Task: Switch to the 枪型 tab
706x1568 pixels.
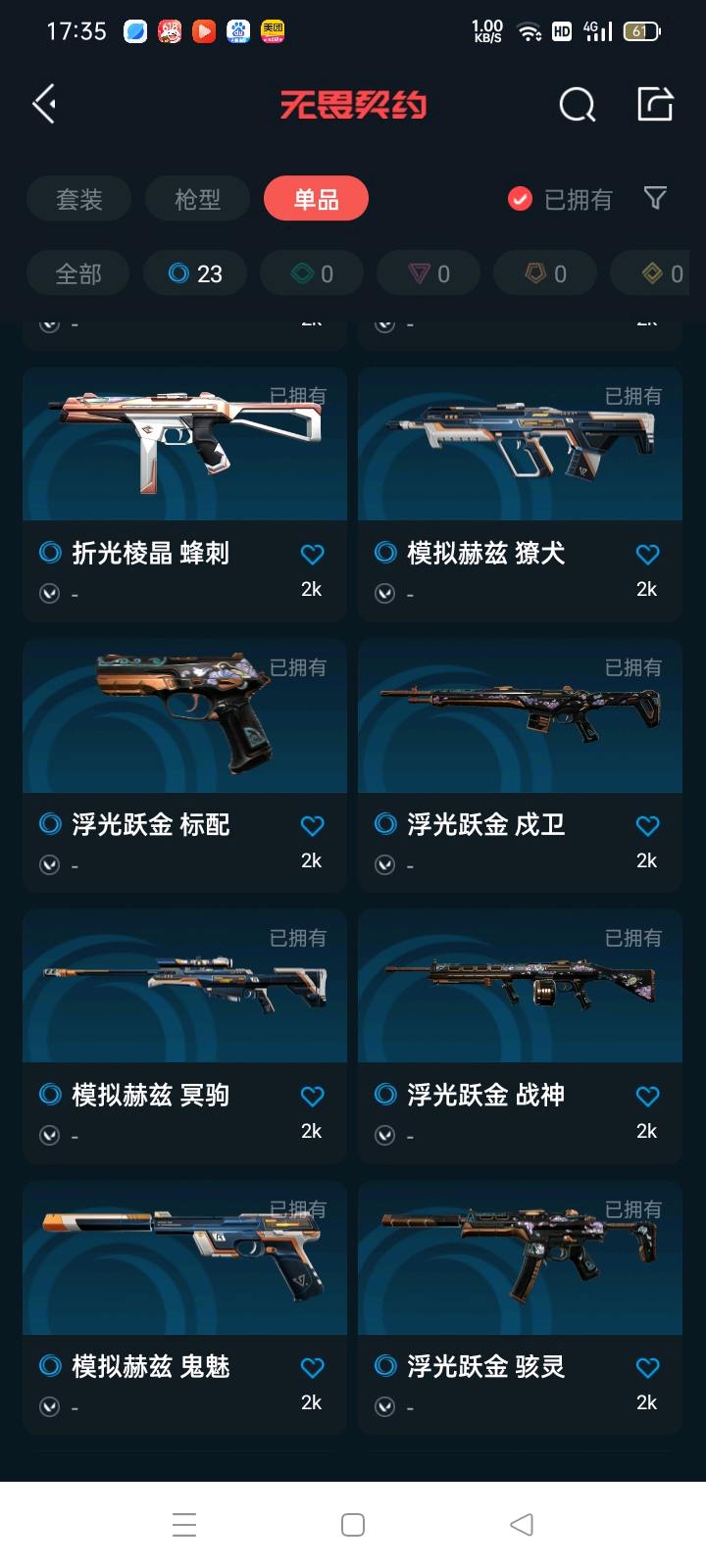Action: click(197, 199)
